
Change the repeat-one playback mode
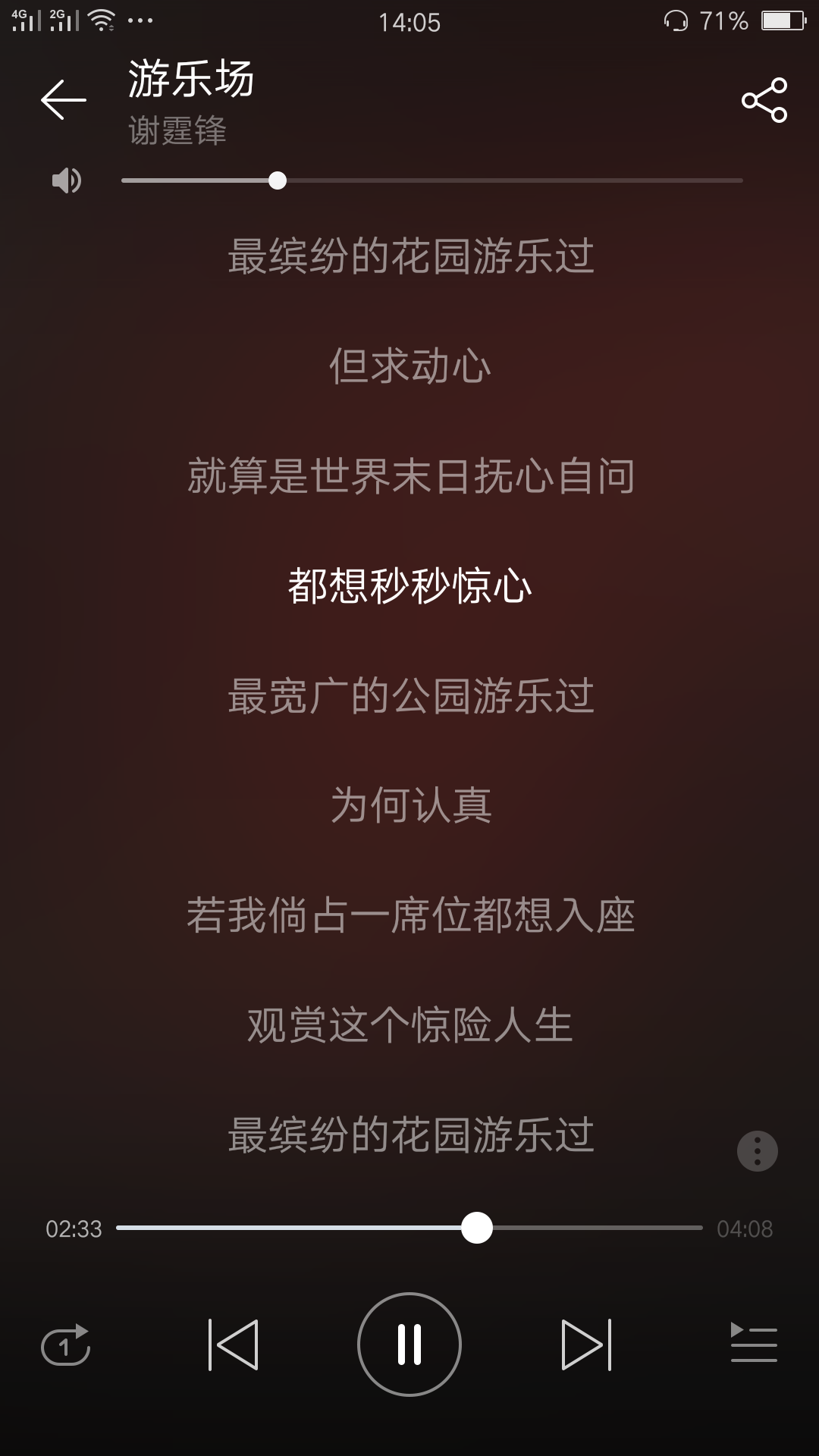(x=66, y=1345)
